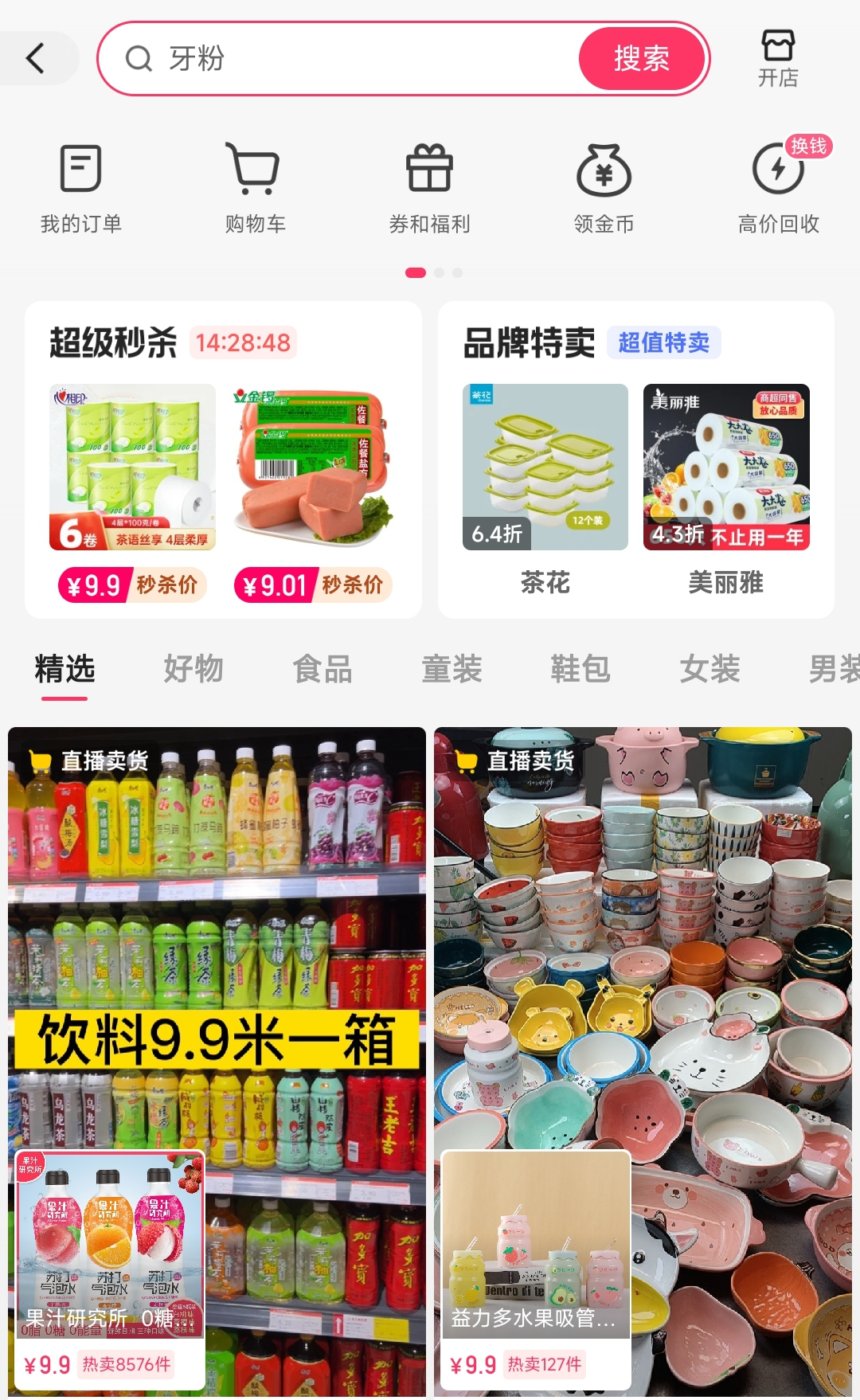
Task: Tap the second page indicator dot
Action: 439,272
